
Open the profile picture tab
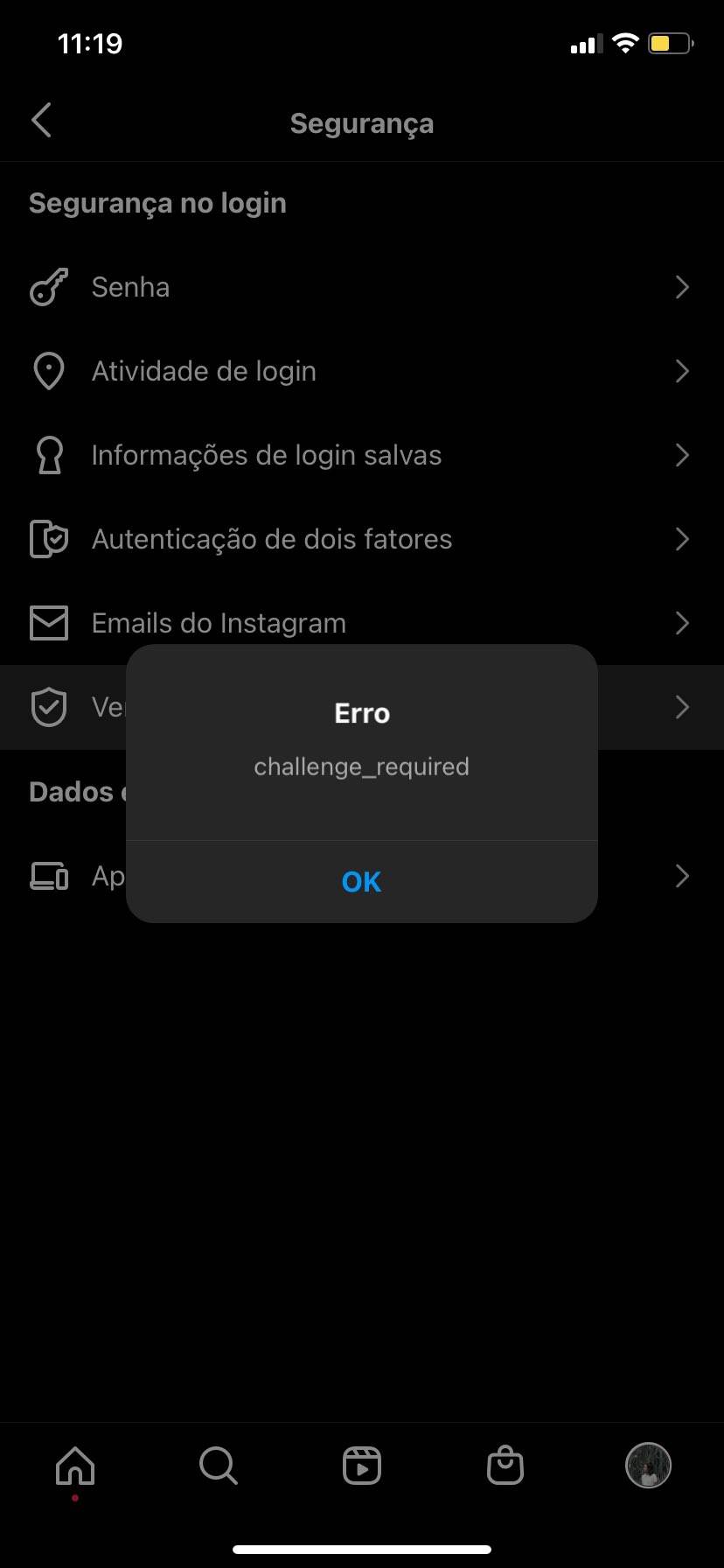click(648, 1465)
